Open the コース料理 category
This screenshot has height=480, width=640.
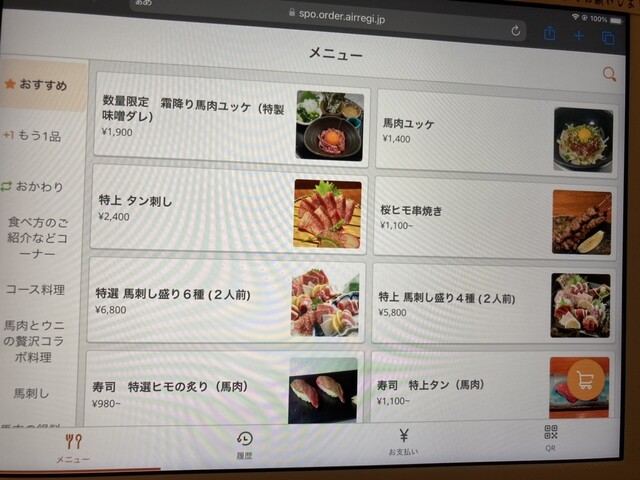click(x=38, y=290)
